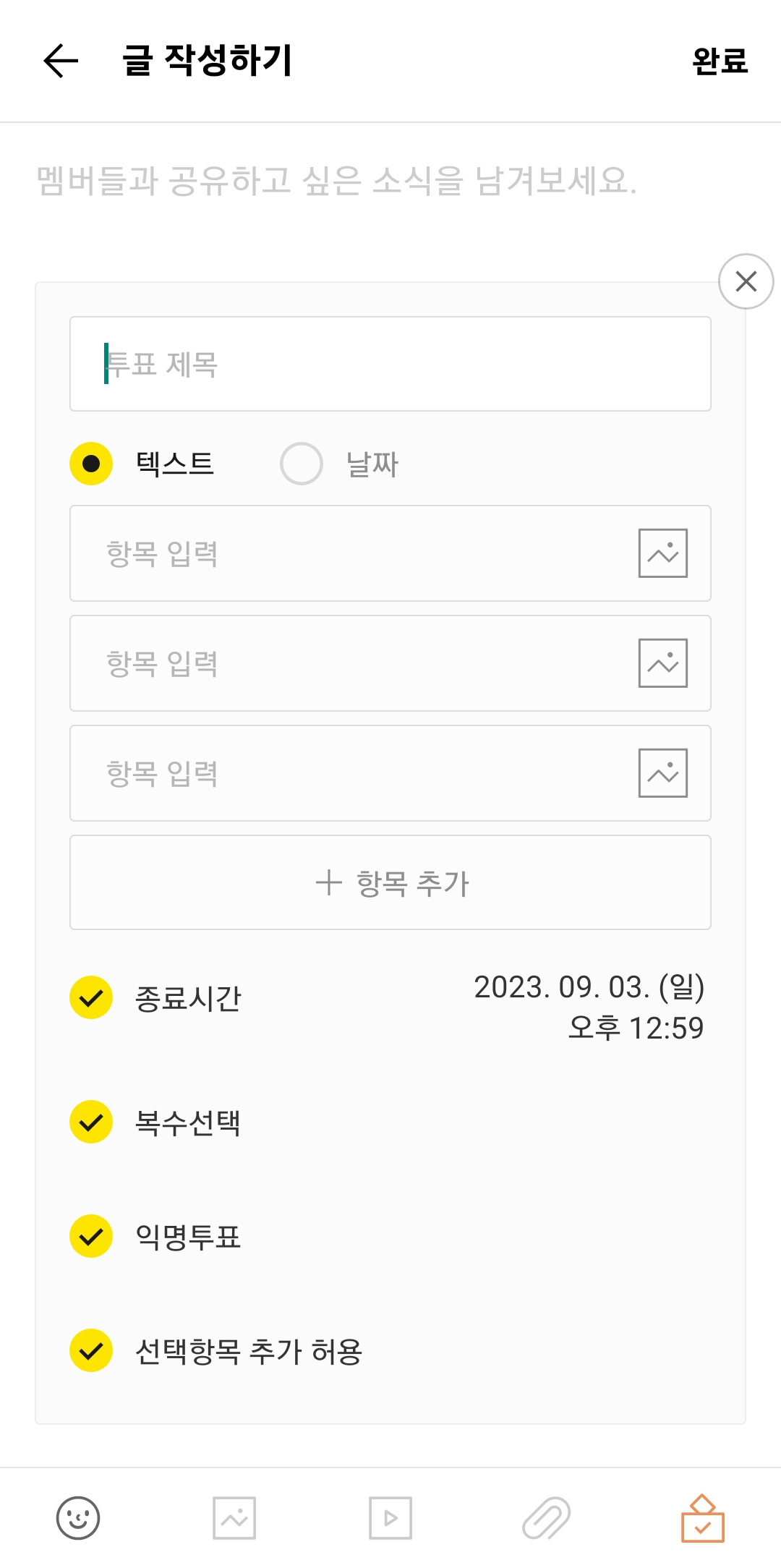Open the photo attachment icon
The image size is (781, 1568).
pos(233,1517)
